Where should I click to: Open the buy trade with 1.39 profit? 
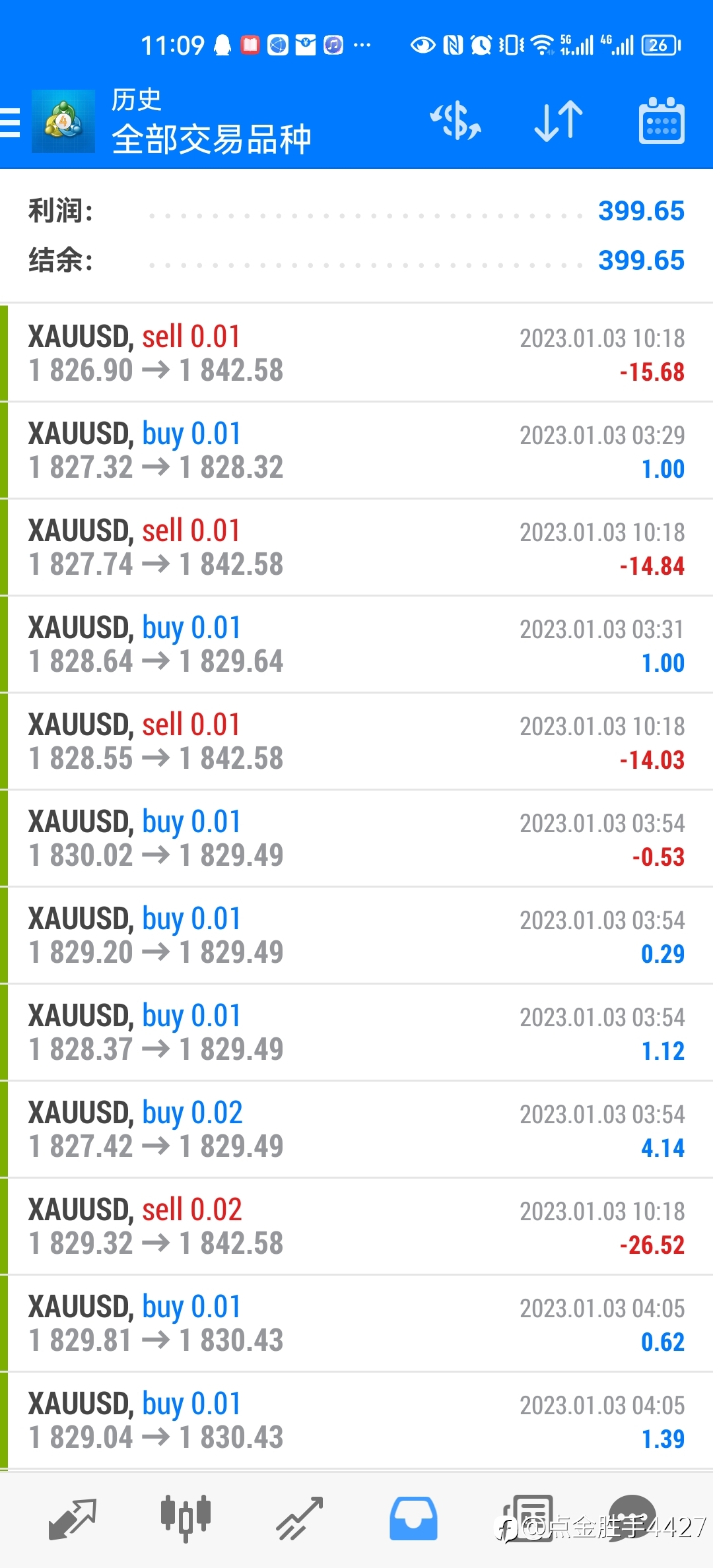(x=356, y=1420)
